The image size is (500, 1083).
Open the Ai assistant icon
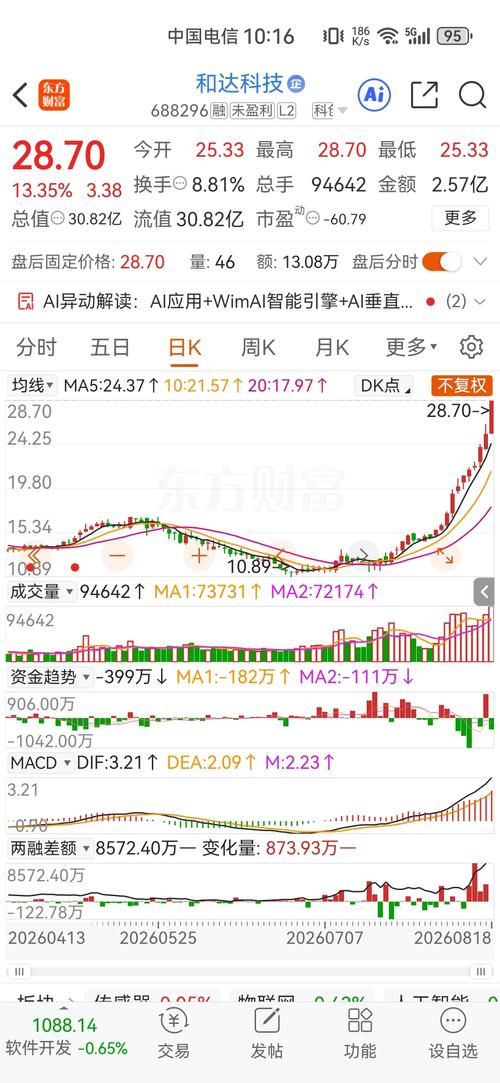374,95
